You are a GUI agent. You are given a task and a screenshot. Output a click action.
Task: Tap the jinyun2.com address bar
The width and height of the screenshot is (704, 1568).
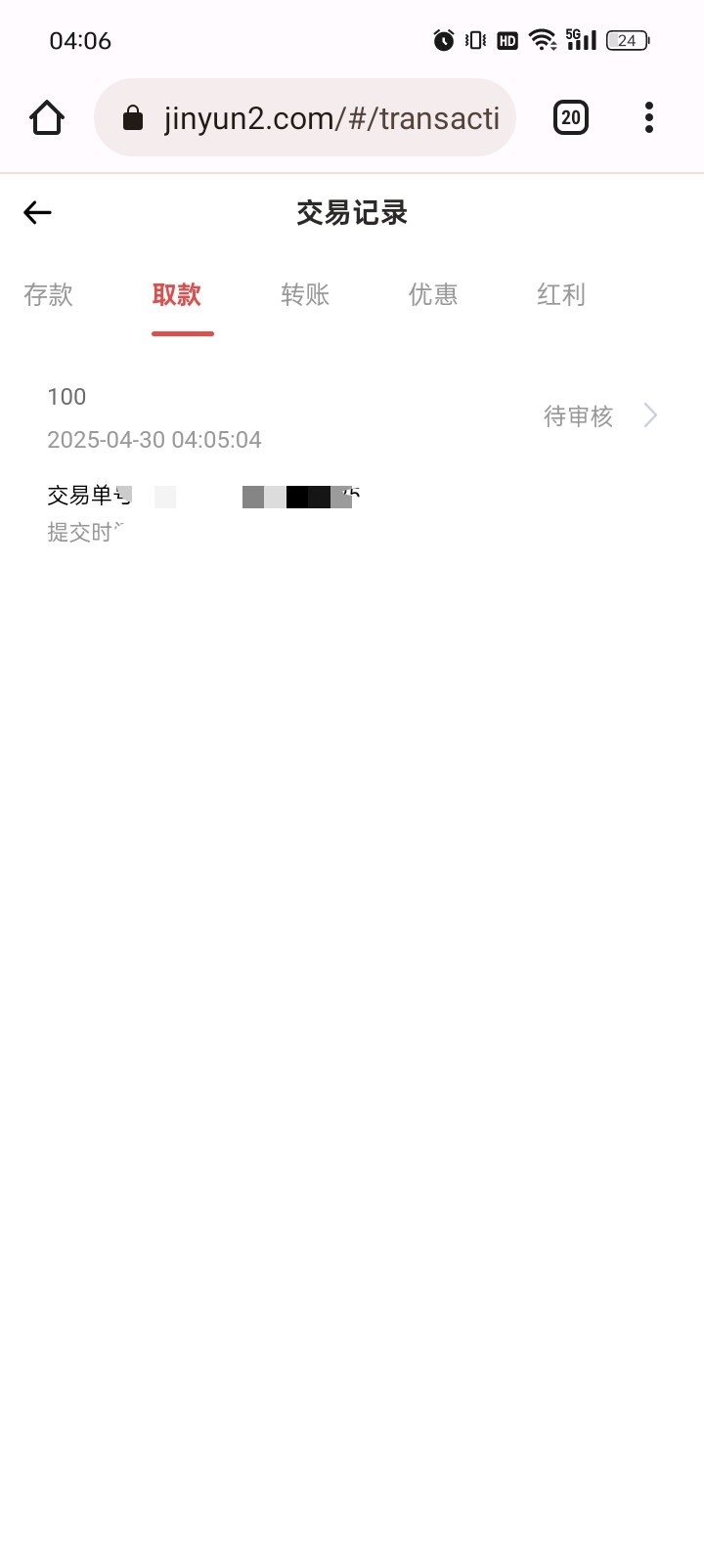(x=305, y=117)
